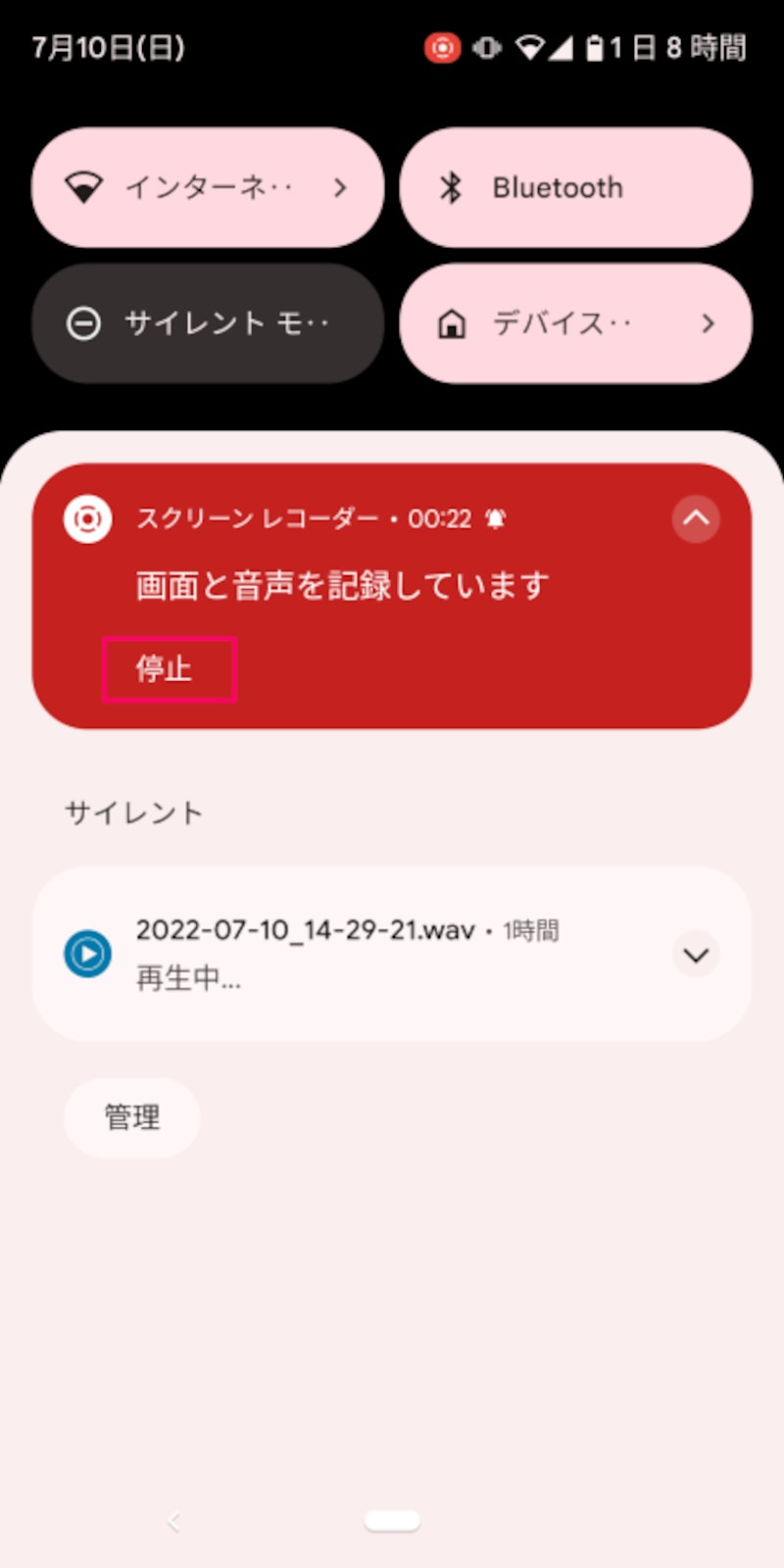The image size is (784, 1568).
Task: Toggle the Bluetooth tile
Action: tap(575, 187)
